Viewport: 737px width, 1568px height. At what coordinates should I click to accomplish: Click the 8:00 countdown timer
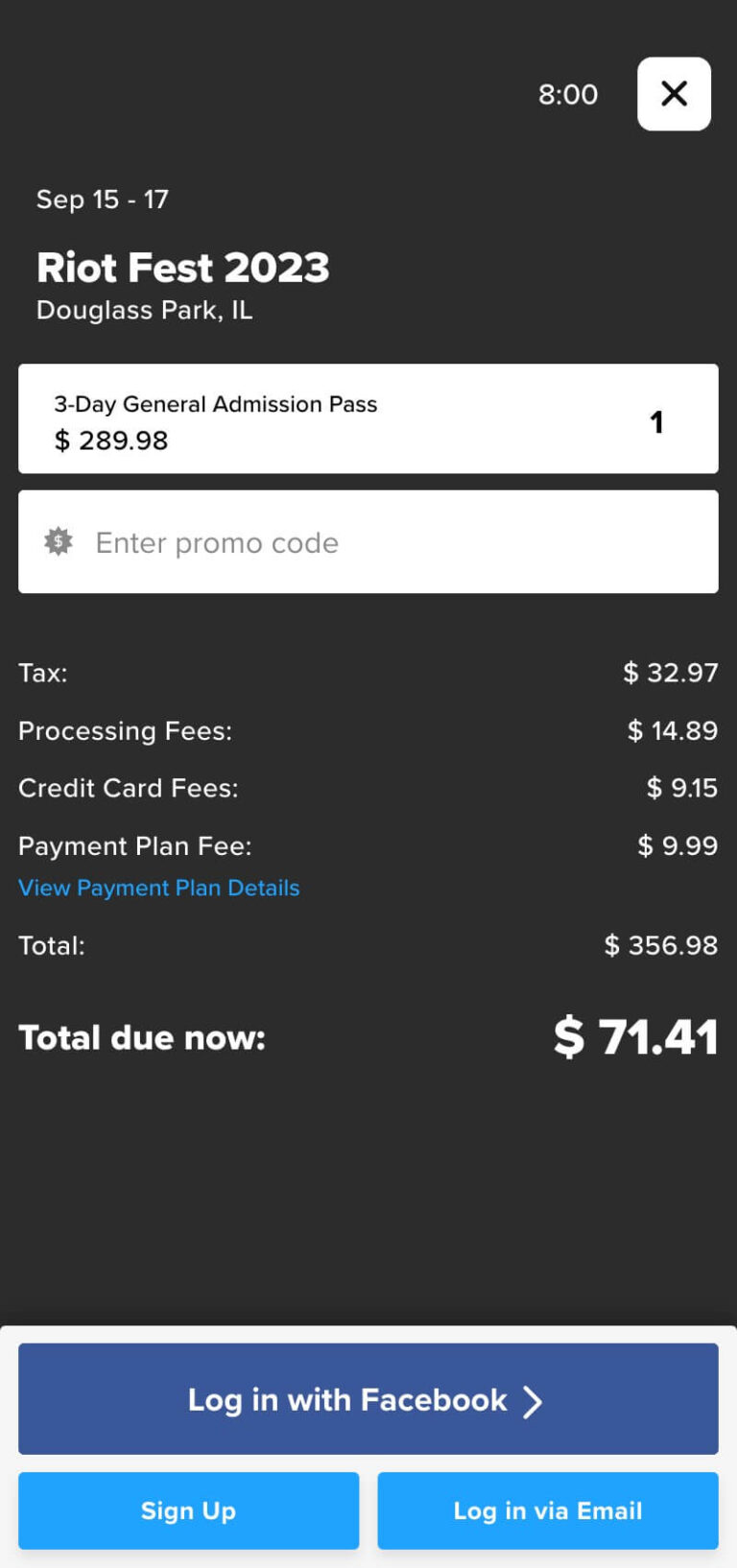(x=568, y=94)
